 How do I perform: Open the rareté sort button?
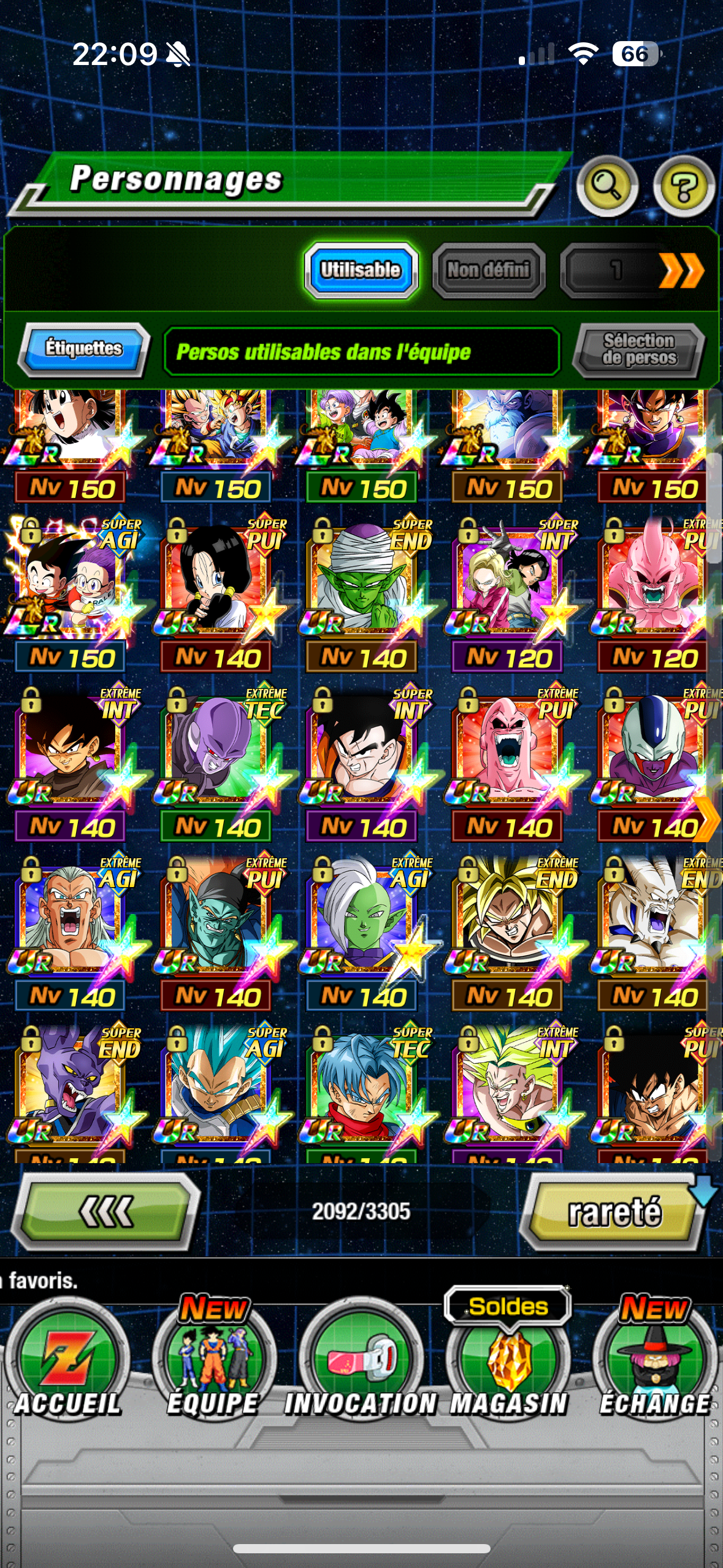(613, 1212)
